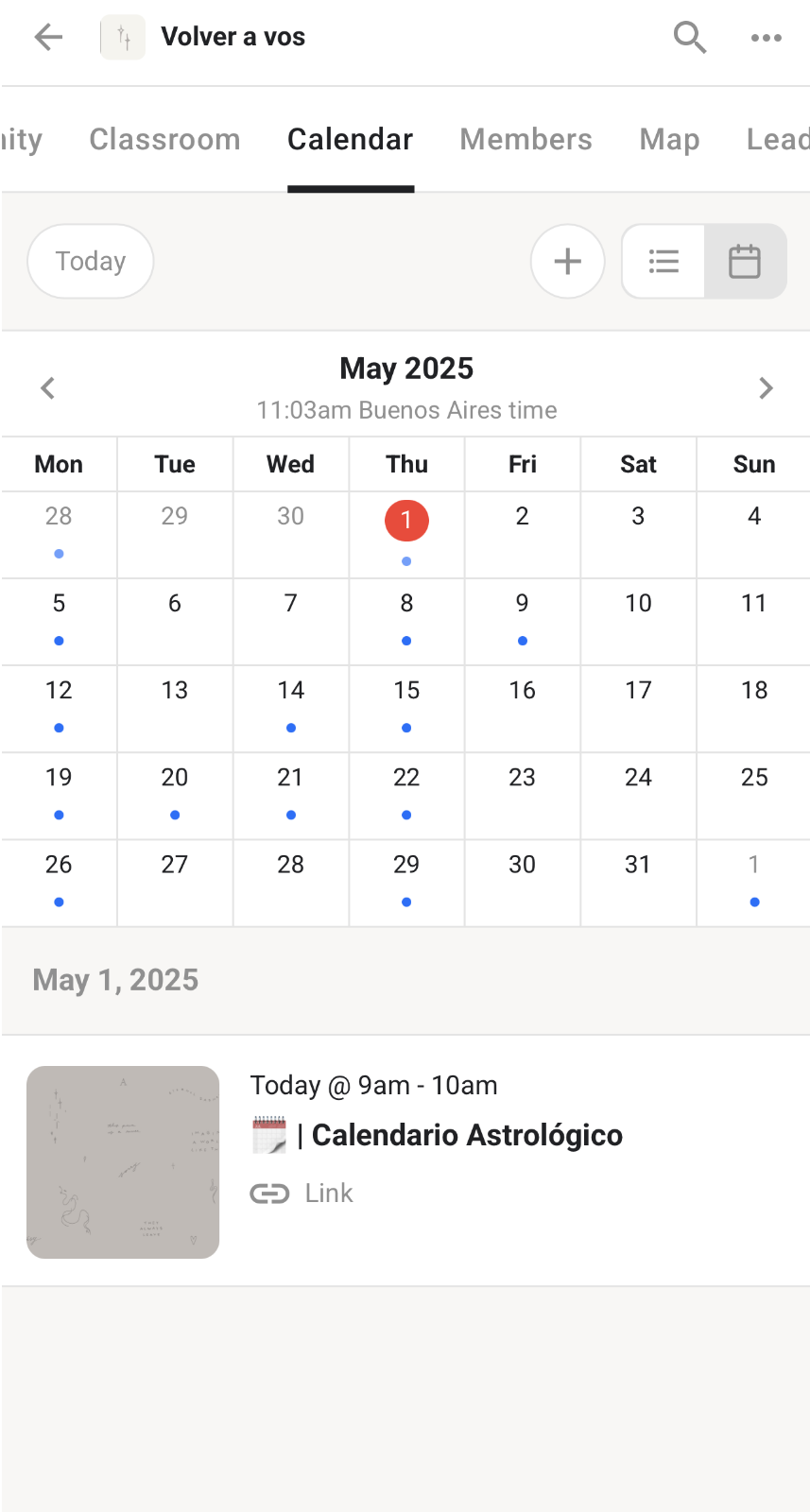Switch to the Members tab
The height and width of the screenshot is (1512, 810).
526,139
